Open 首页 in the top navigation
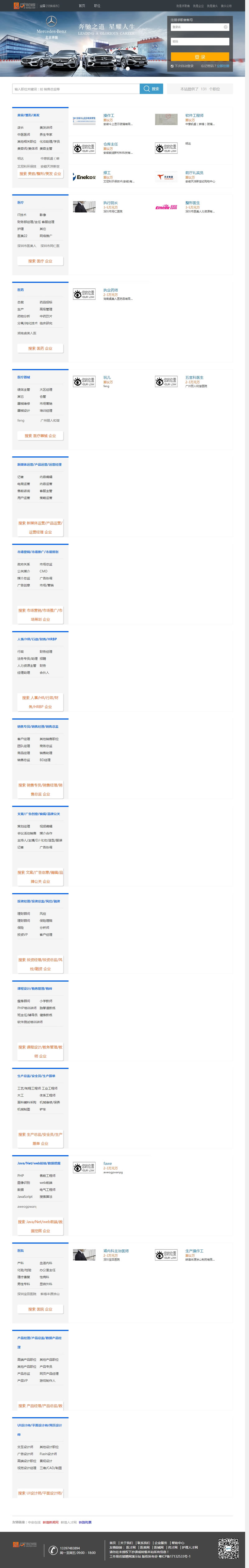 pos(82,6)
